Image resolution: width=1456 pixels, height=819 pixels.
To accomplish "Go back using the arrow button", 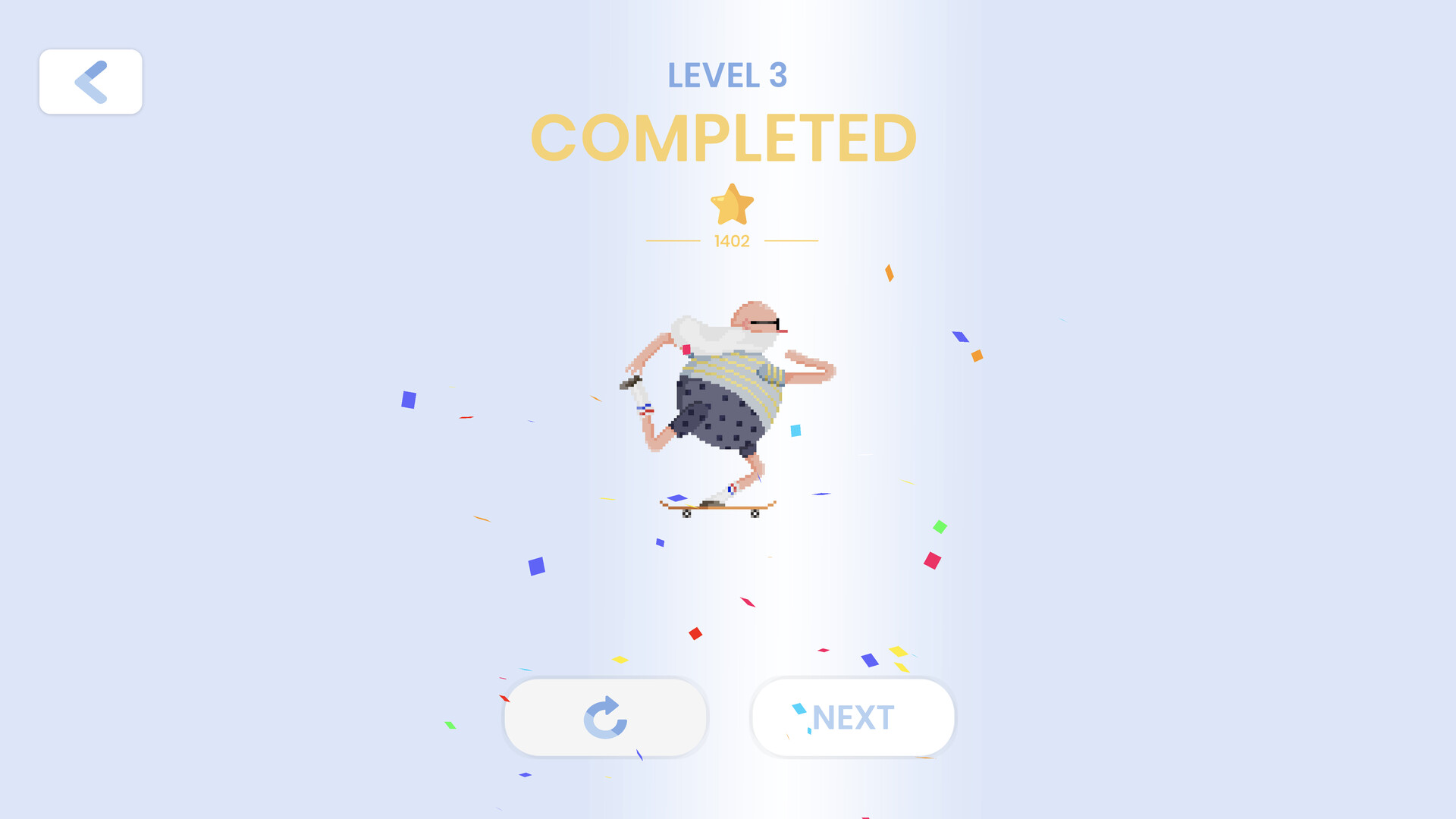I will 91,82.
